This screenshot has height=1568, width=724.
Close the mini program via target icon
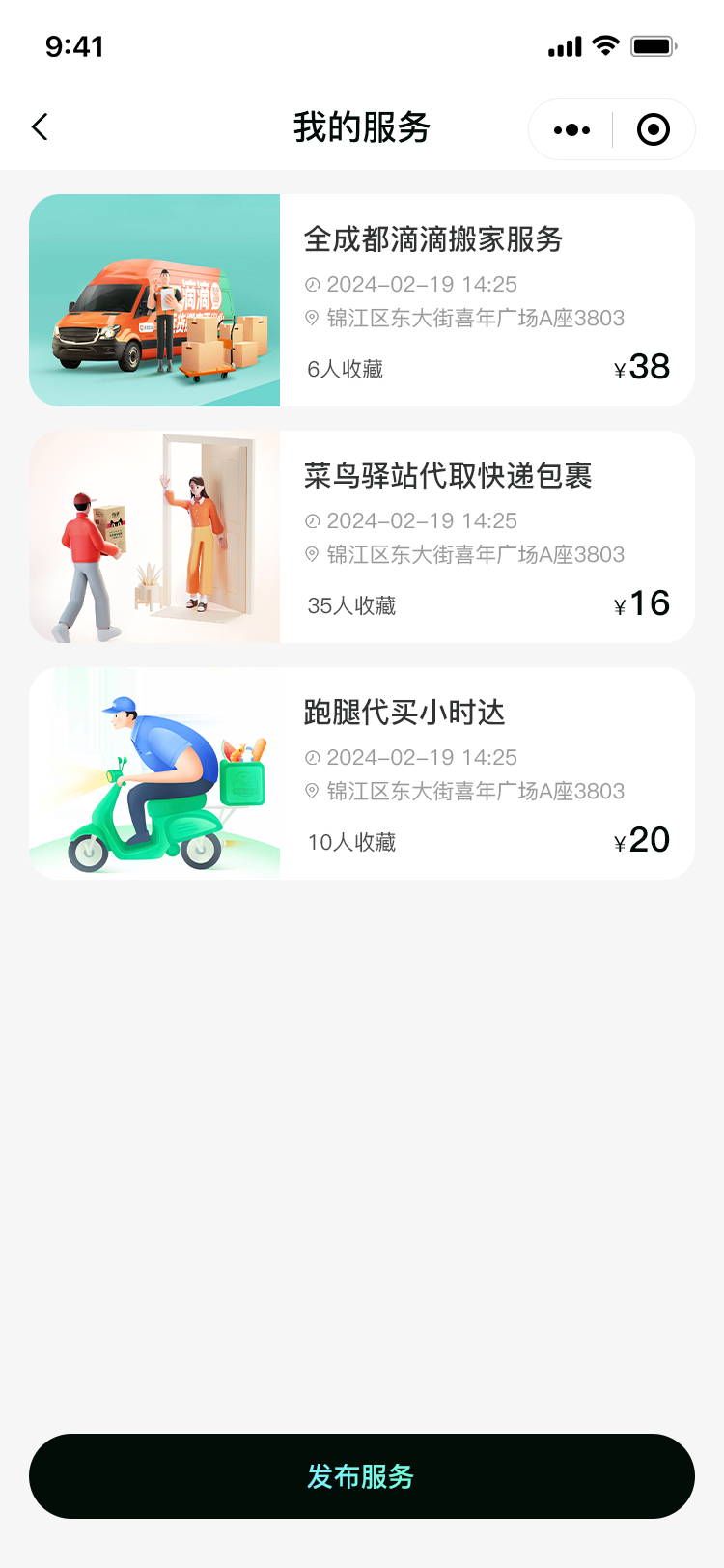(654, 129)
